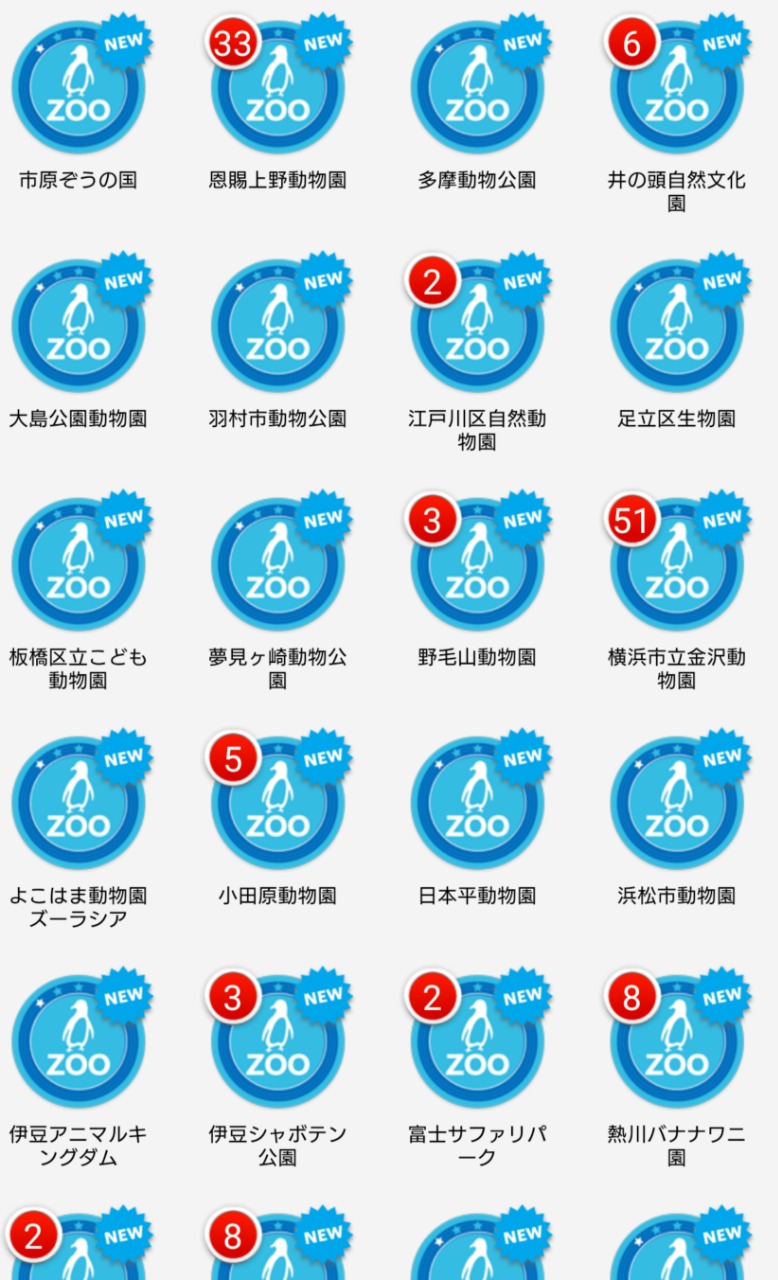778x1280 pixels.
Task: Open the よこはま動物園ズーラシア badge
Action: (x=78, y=804)
